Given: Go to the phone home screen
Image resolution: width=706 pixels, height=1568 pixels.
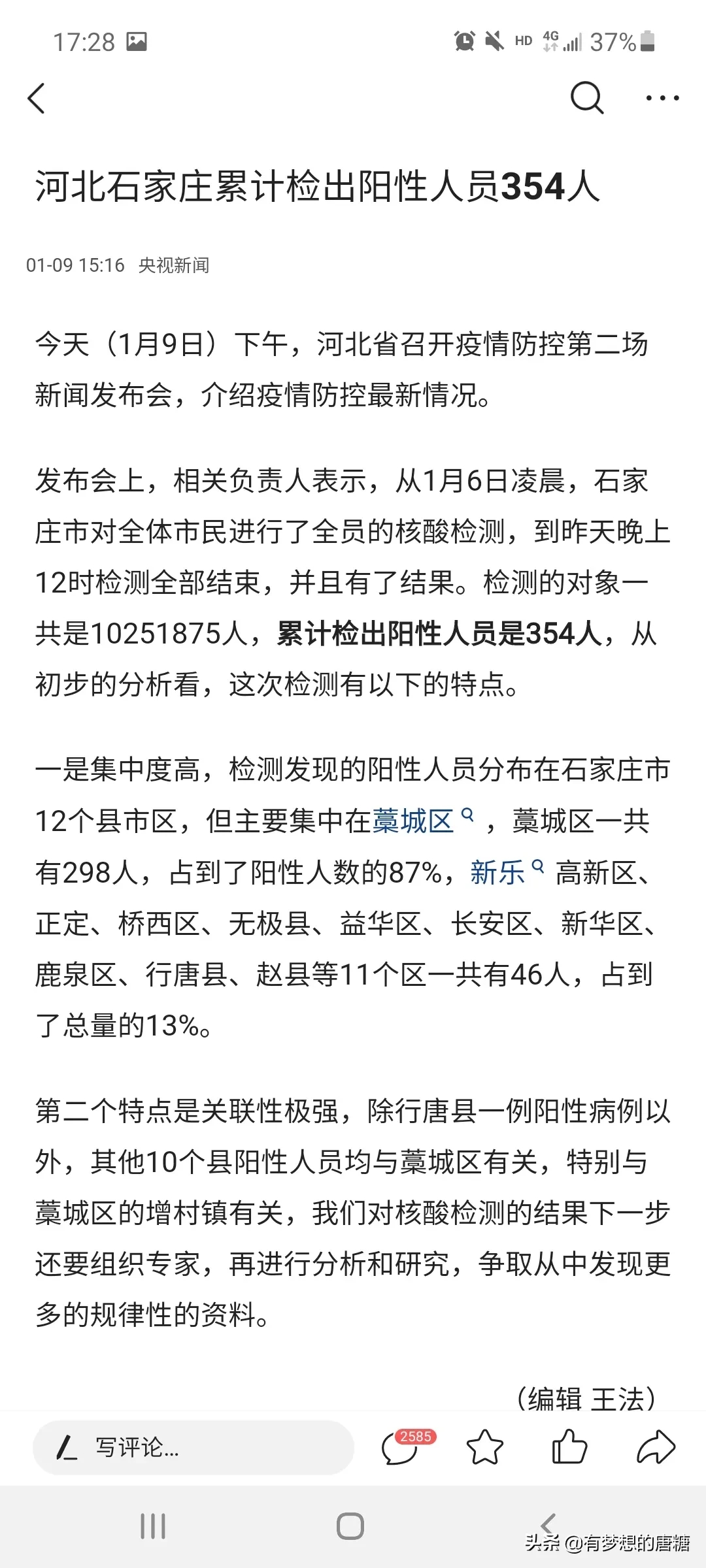Looking at the screenshot, I should [350, 1527].
